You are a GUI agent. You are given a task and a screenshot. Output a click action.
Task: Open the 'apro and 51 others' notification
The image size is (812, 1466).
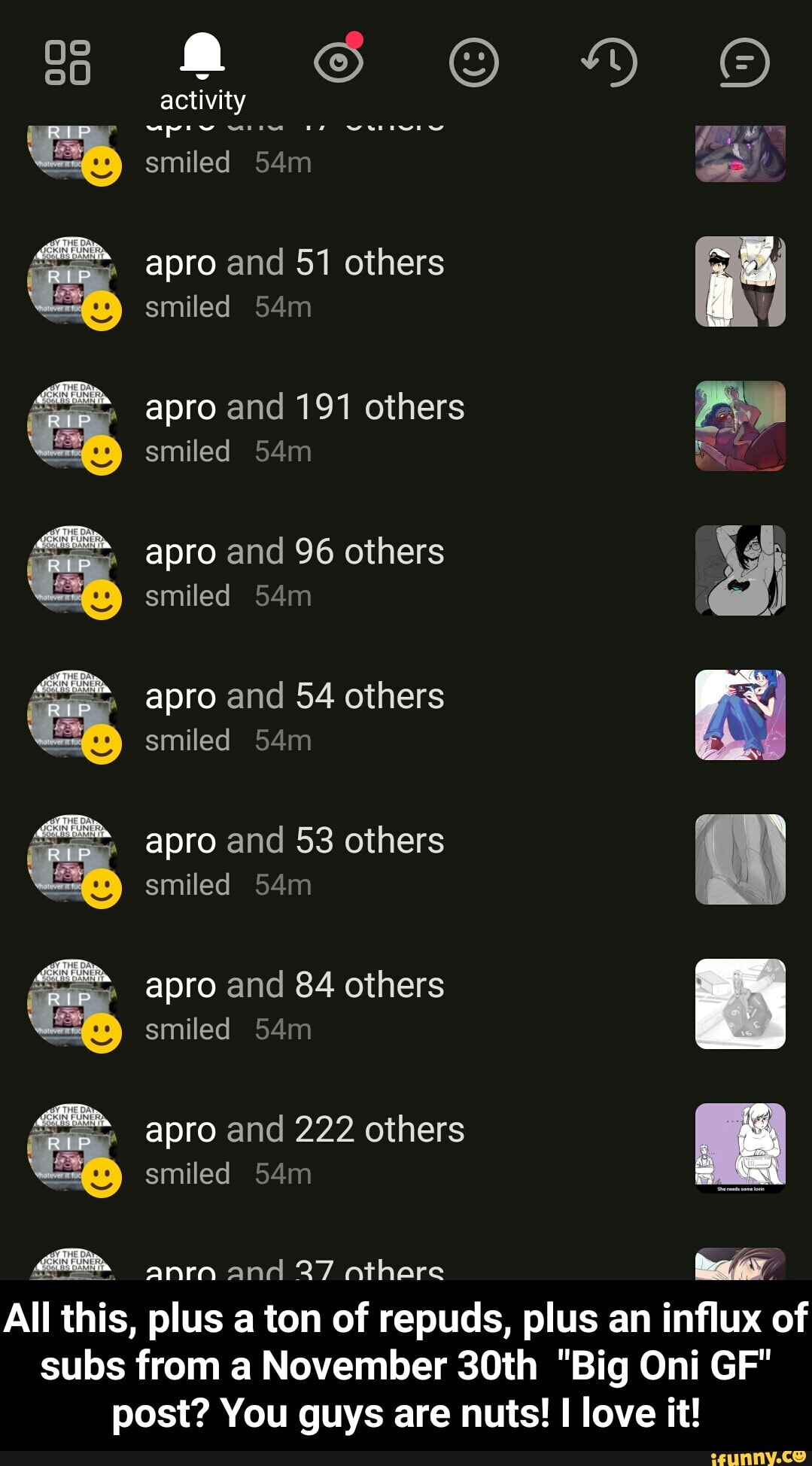406,282
